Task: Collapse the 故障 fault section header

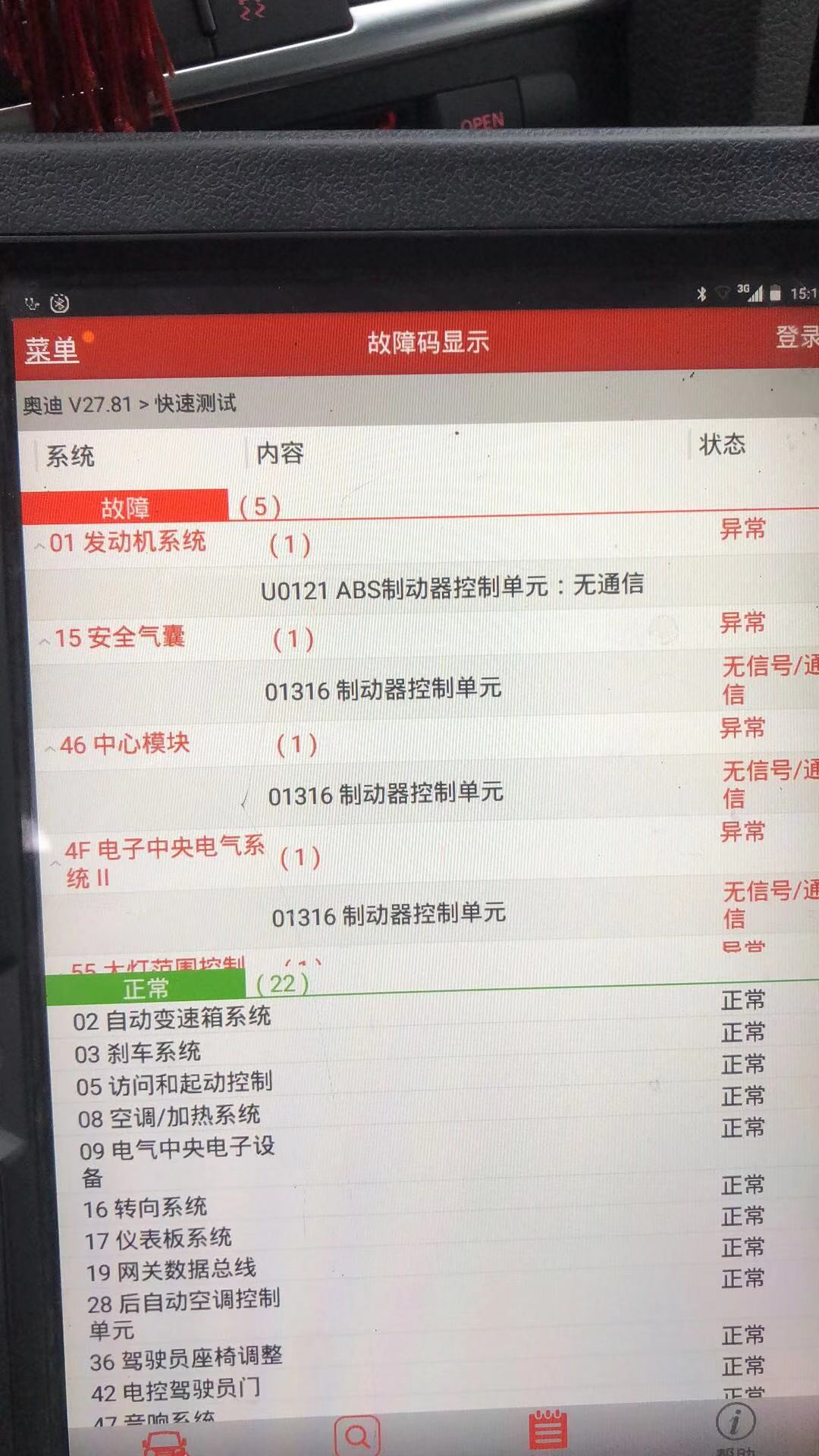Action: (125, 507)
